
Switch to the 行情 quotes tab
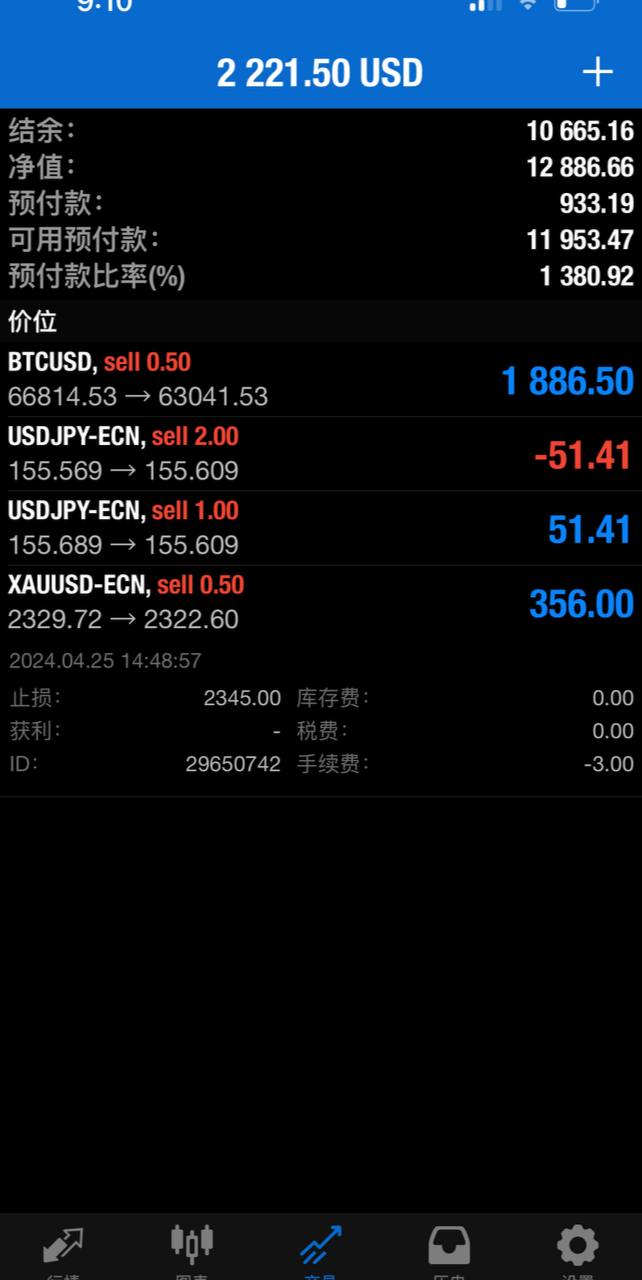pyautogui.click(x=63, y=1248)
